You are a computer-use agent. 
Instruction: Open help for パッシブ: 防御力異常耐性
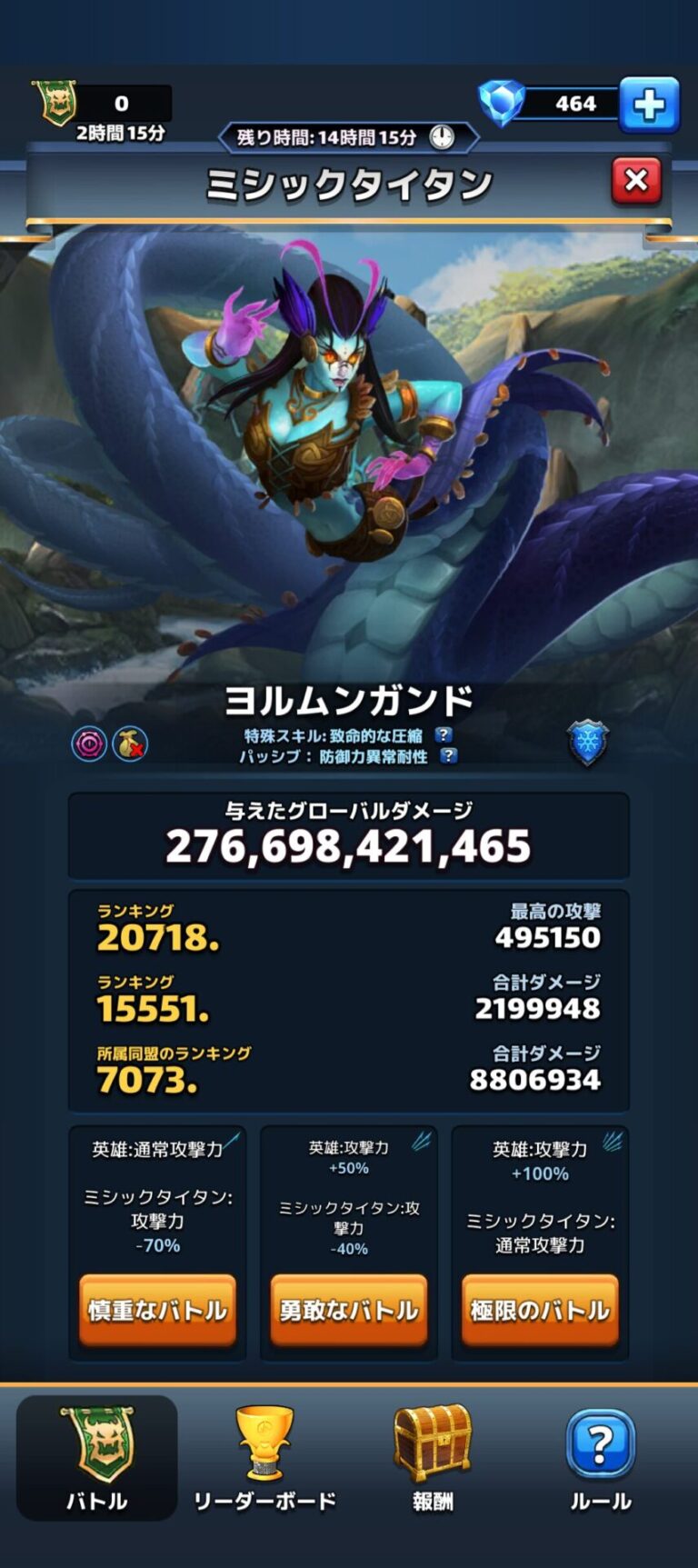coord(448,756)
